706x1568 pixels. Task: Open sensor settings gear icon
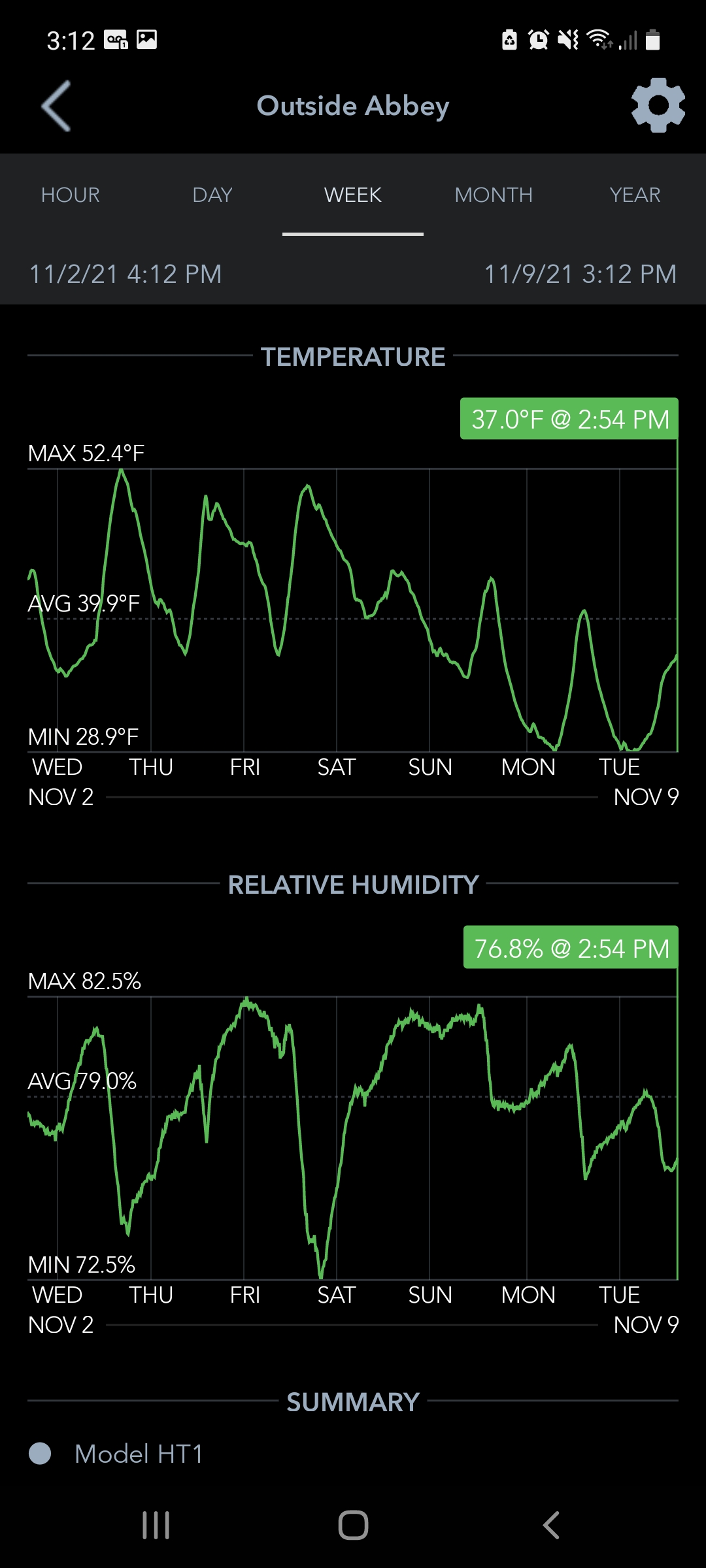click(x=658, y=105)
